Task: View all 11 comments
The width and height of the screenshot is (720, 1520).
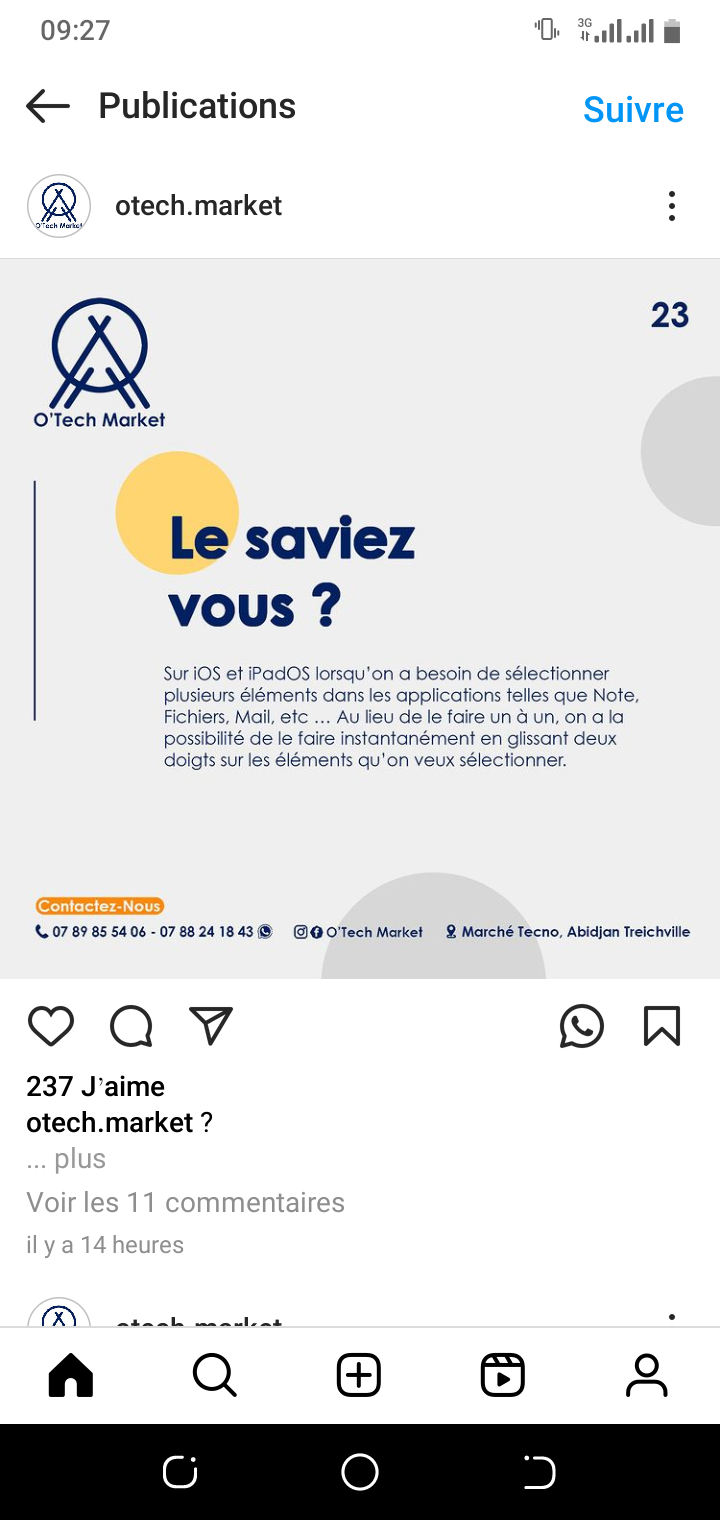Action: pos(185,1202)
